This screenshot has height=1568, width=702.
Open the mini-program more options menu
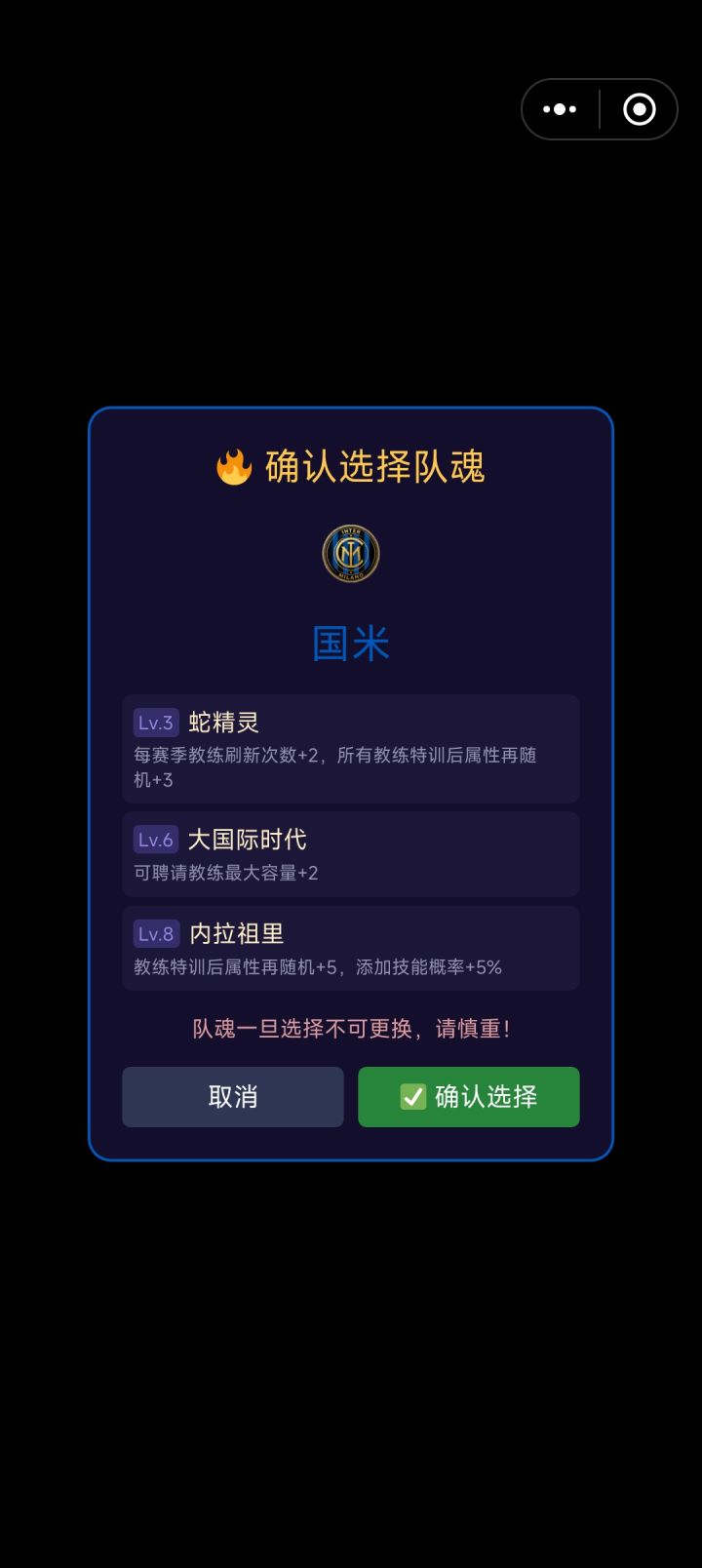coord(559,108)
